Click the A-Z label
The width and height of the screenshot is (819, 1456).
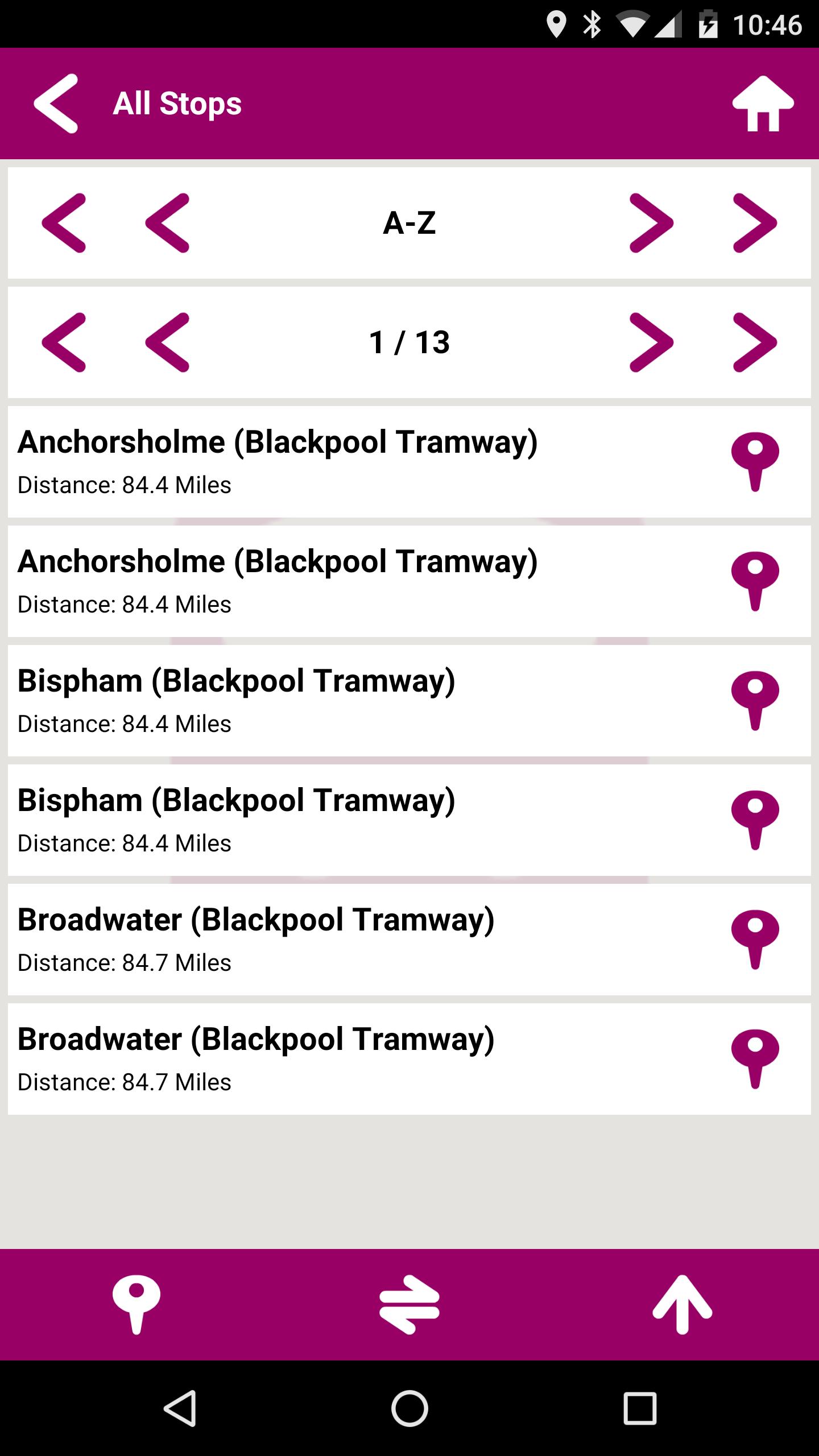409,223
